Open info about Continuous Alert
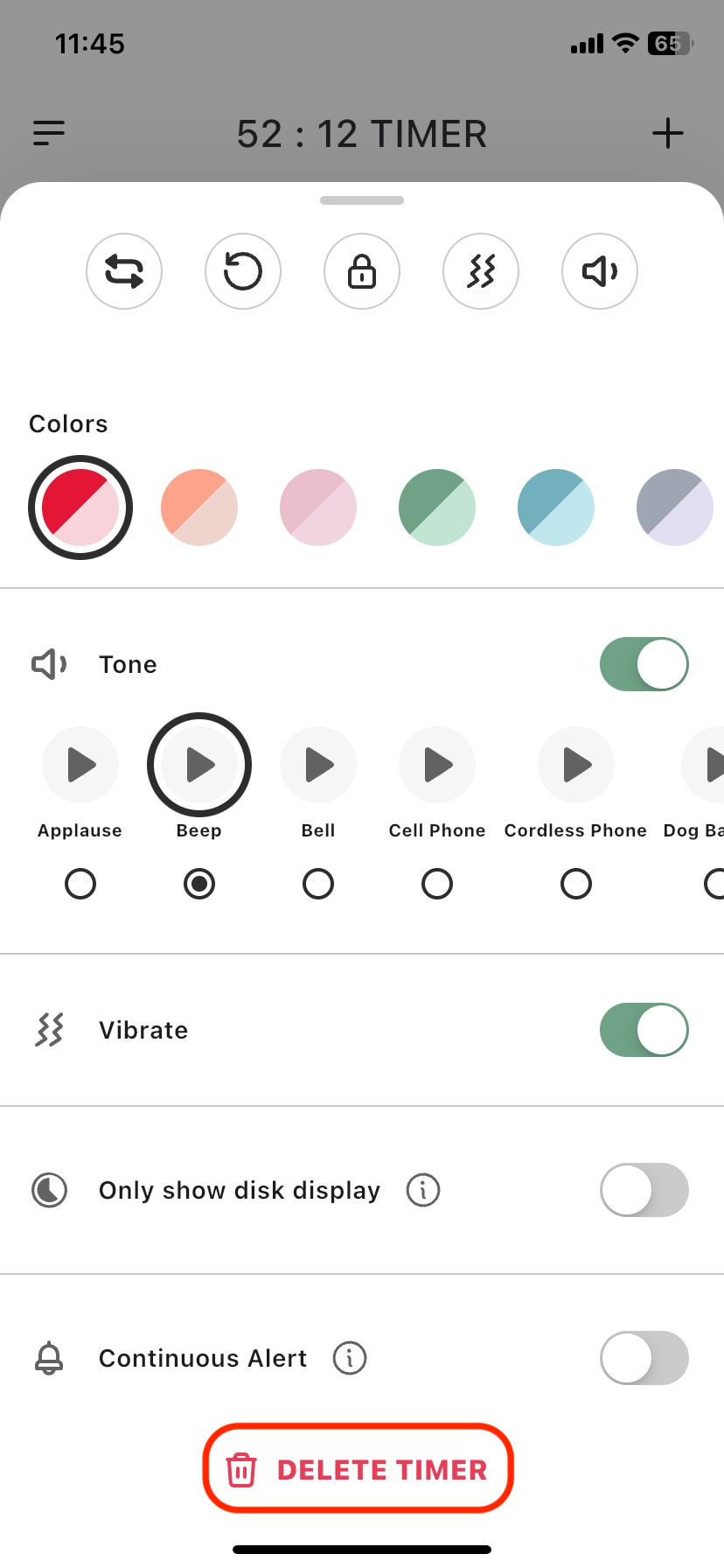 [x=350, y=1358]
